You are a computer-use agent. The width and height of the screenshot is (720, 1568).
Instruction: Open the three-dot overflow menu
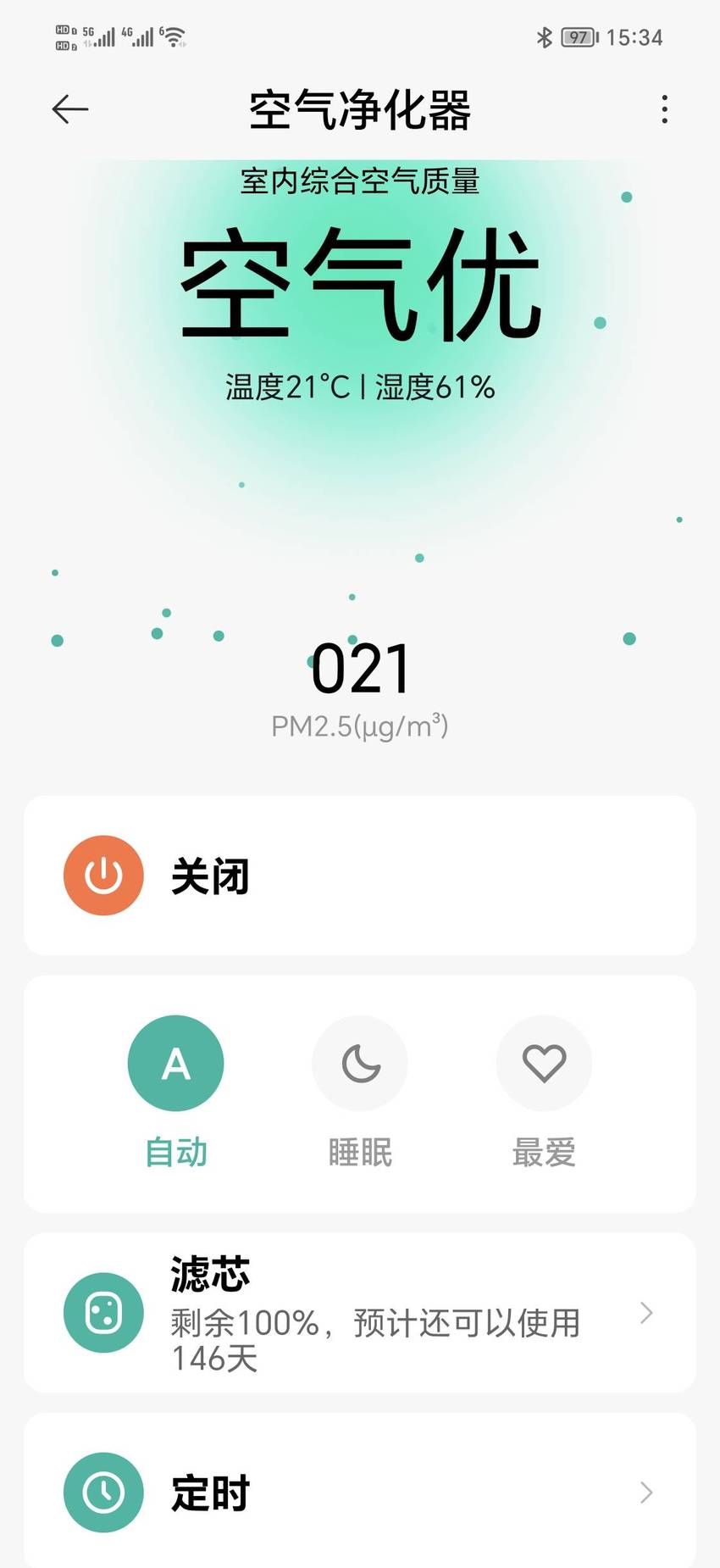[665, 109]
